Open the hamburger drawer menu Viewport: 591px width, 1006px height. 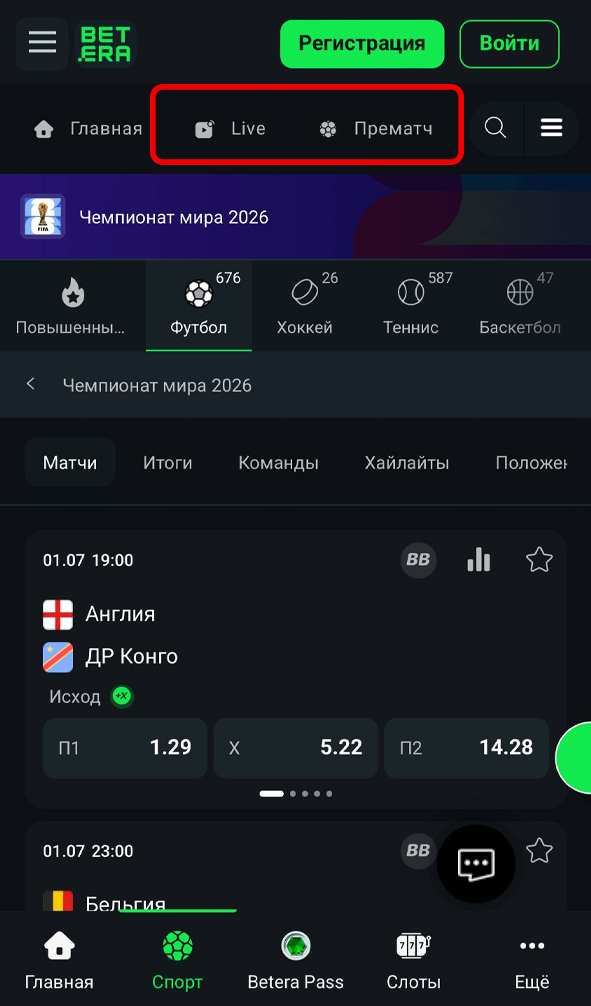pos(42,44)
